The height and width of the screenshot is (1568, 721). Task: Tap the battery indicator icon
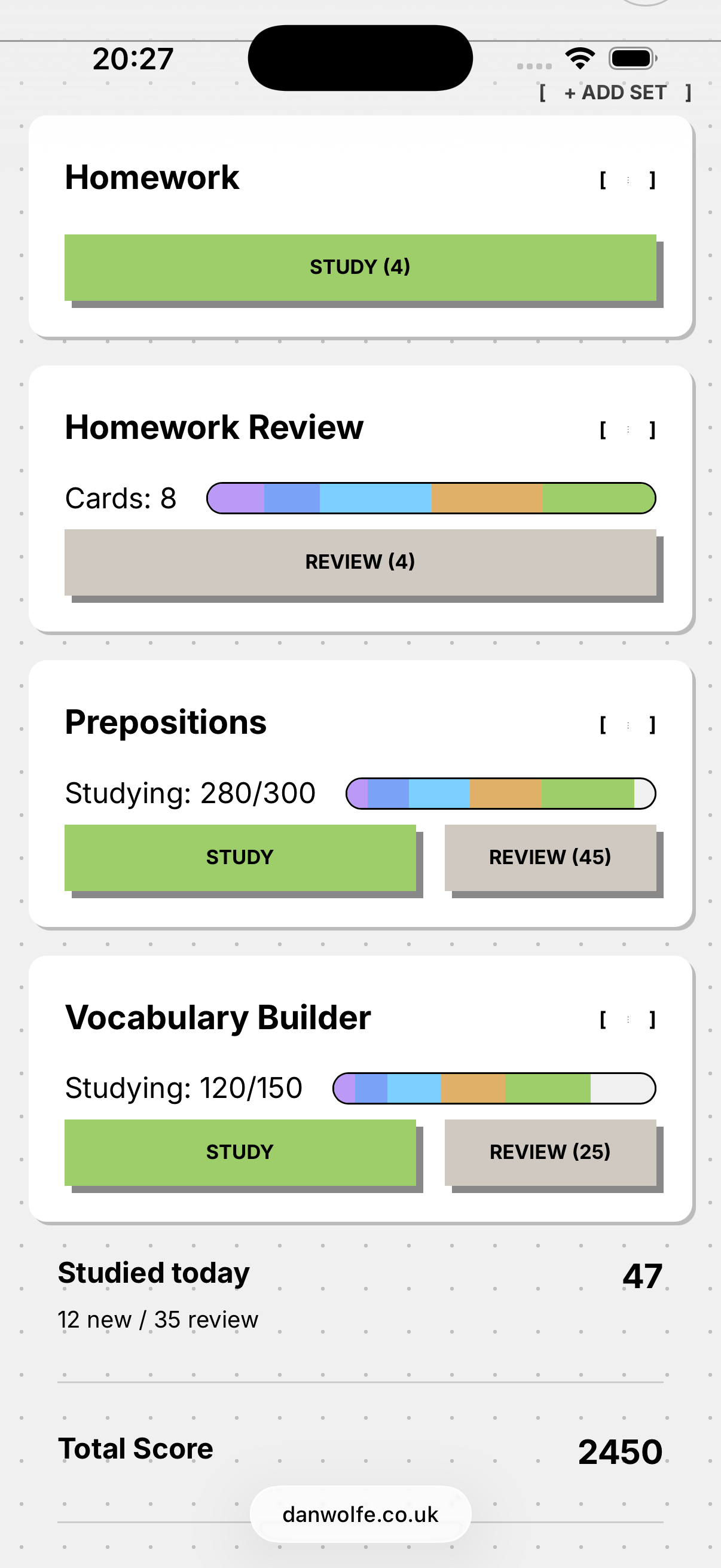pyautogui.click(x=631, y=58)
